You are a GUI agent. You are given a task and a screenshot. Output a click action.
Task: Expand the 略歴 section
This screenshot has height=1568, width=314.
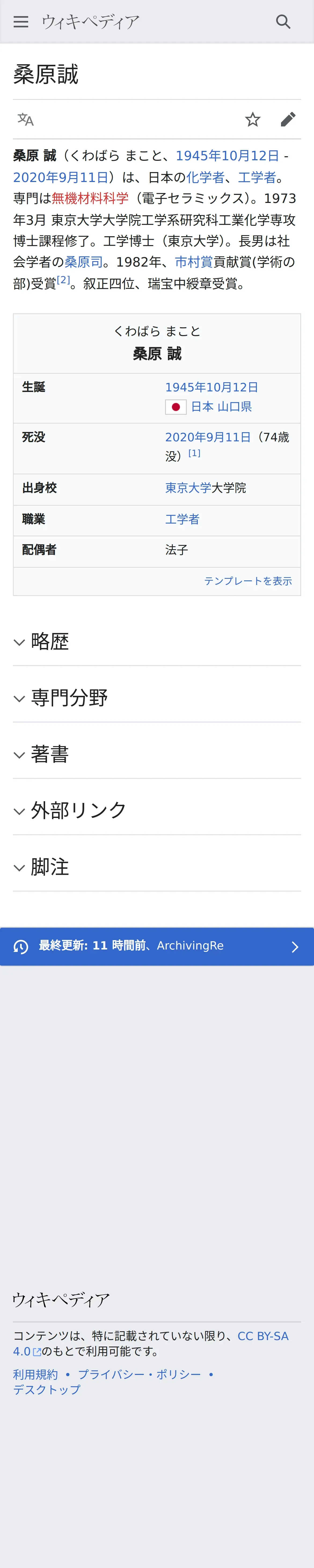pyautogui.click(x=50, y=642)
